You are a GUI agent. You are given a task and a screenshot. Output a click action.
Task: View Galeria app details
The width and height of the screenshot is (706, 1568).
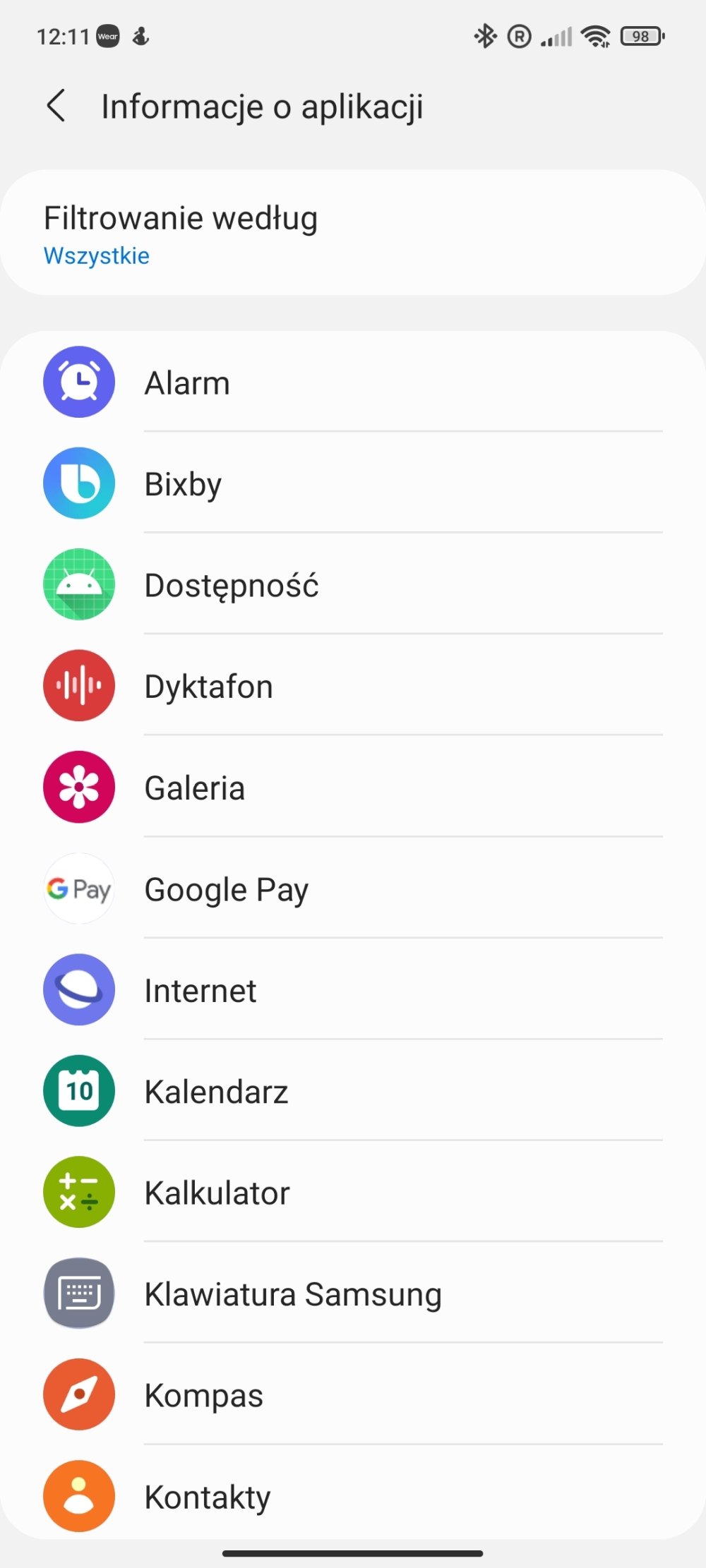pyautogui.click(x=353, y=787)
